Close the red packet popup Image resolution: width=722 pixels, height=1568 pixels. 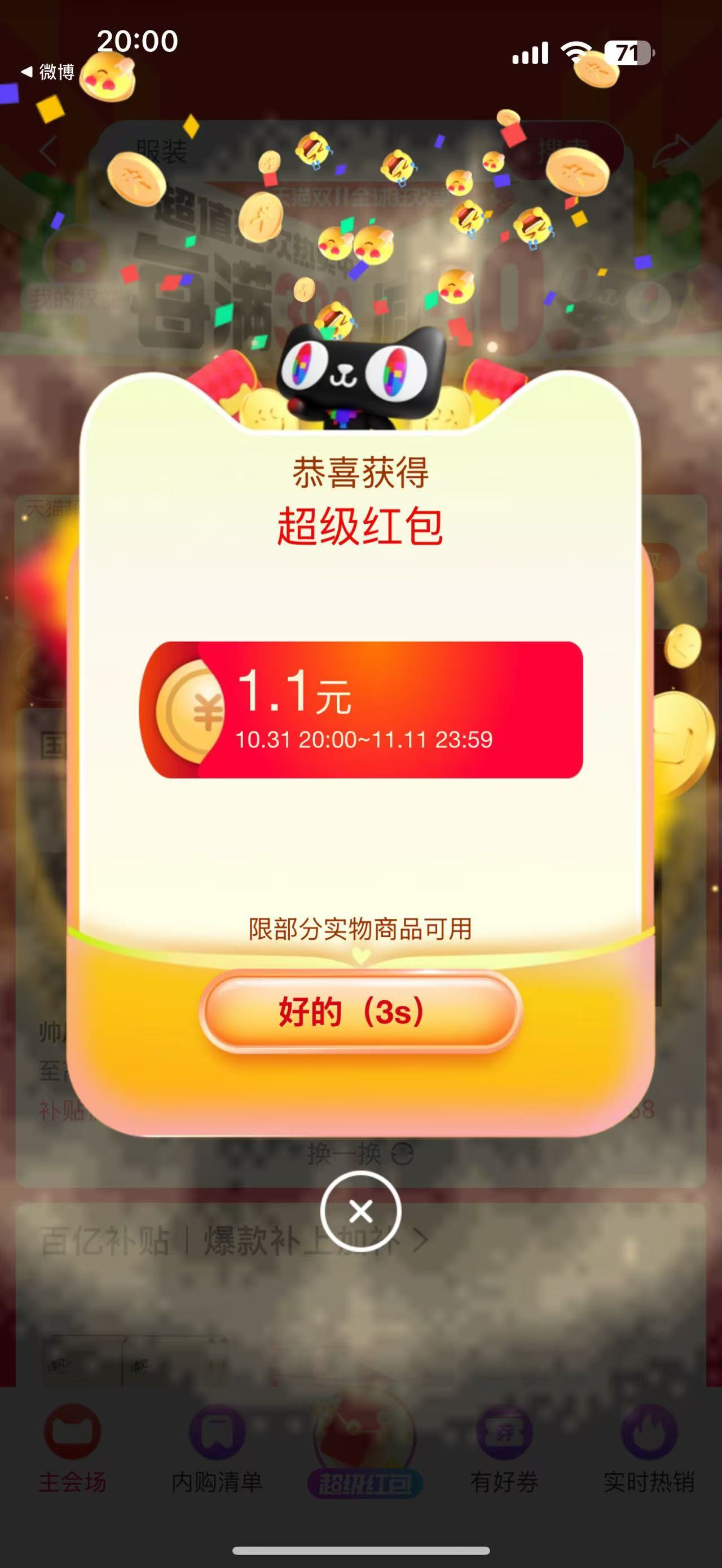pyautogui.click(x=360, y=1211)
